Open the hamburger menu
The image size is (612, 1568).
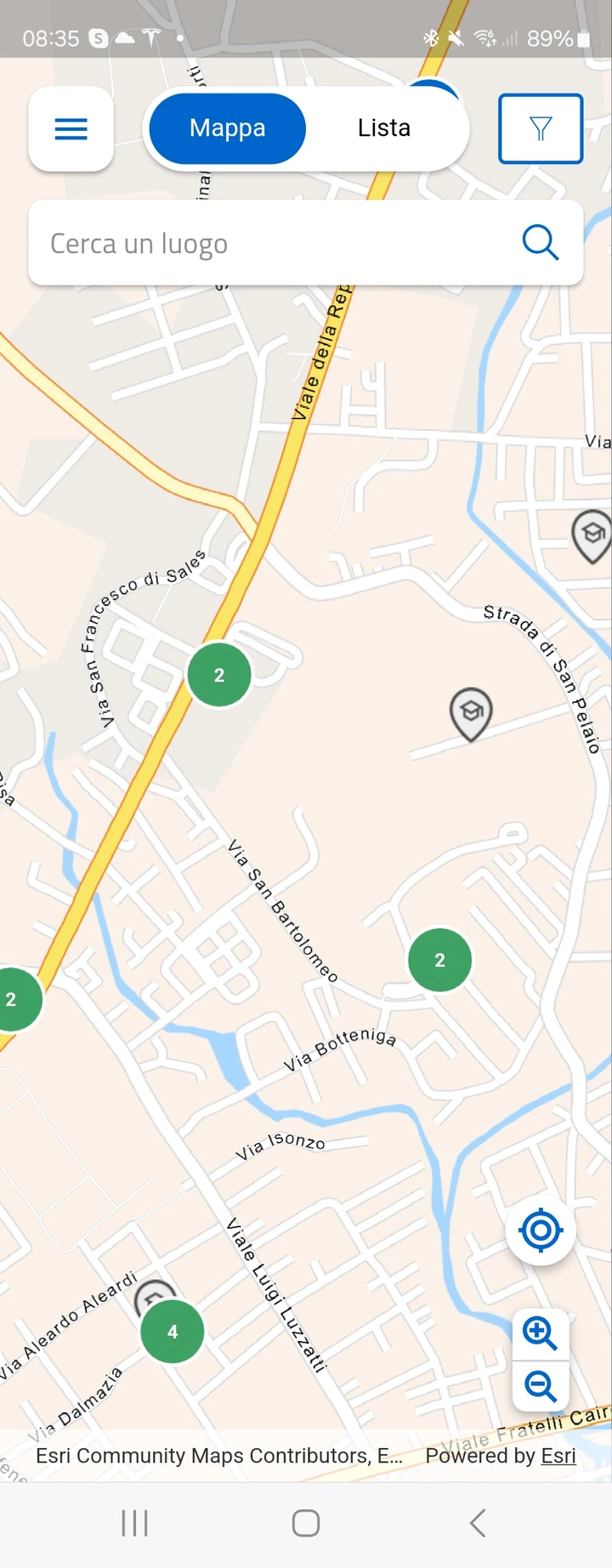(x=71, y=129)
